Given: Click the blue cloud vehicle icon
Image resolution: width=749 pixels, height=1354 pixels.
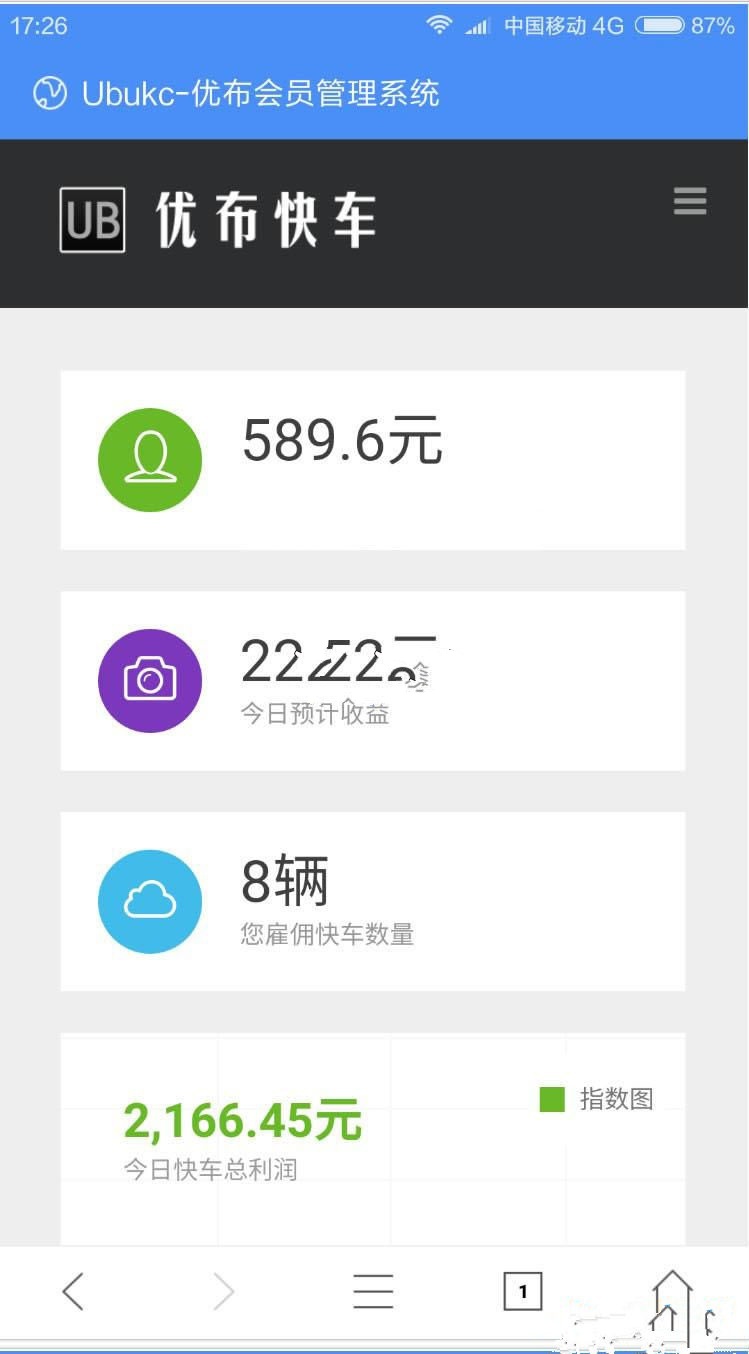Looking at the screenshot, I should (150, 901).
